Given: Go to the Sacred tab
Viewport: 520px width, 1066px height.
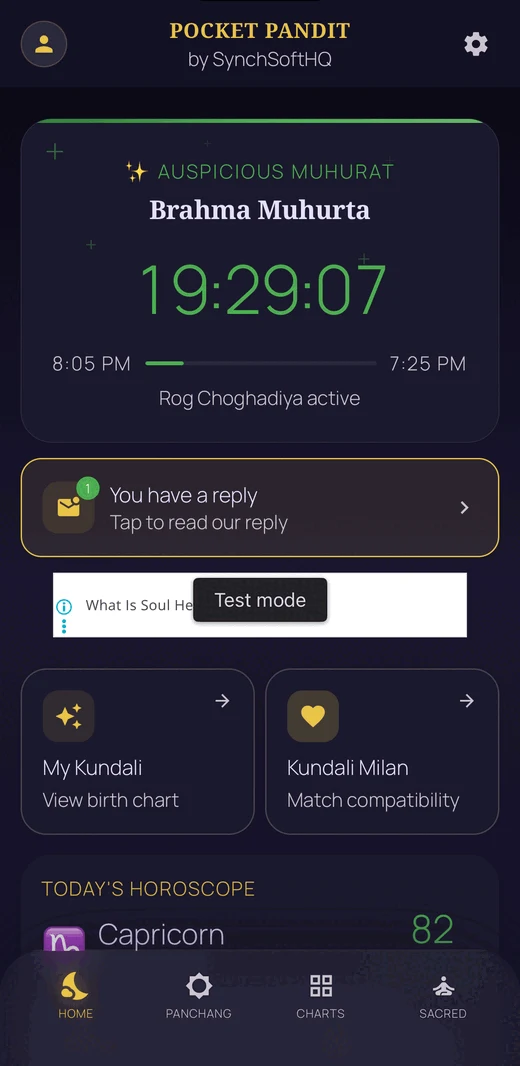Looking at the screenshot, I should [443, 995].
